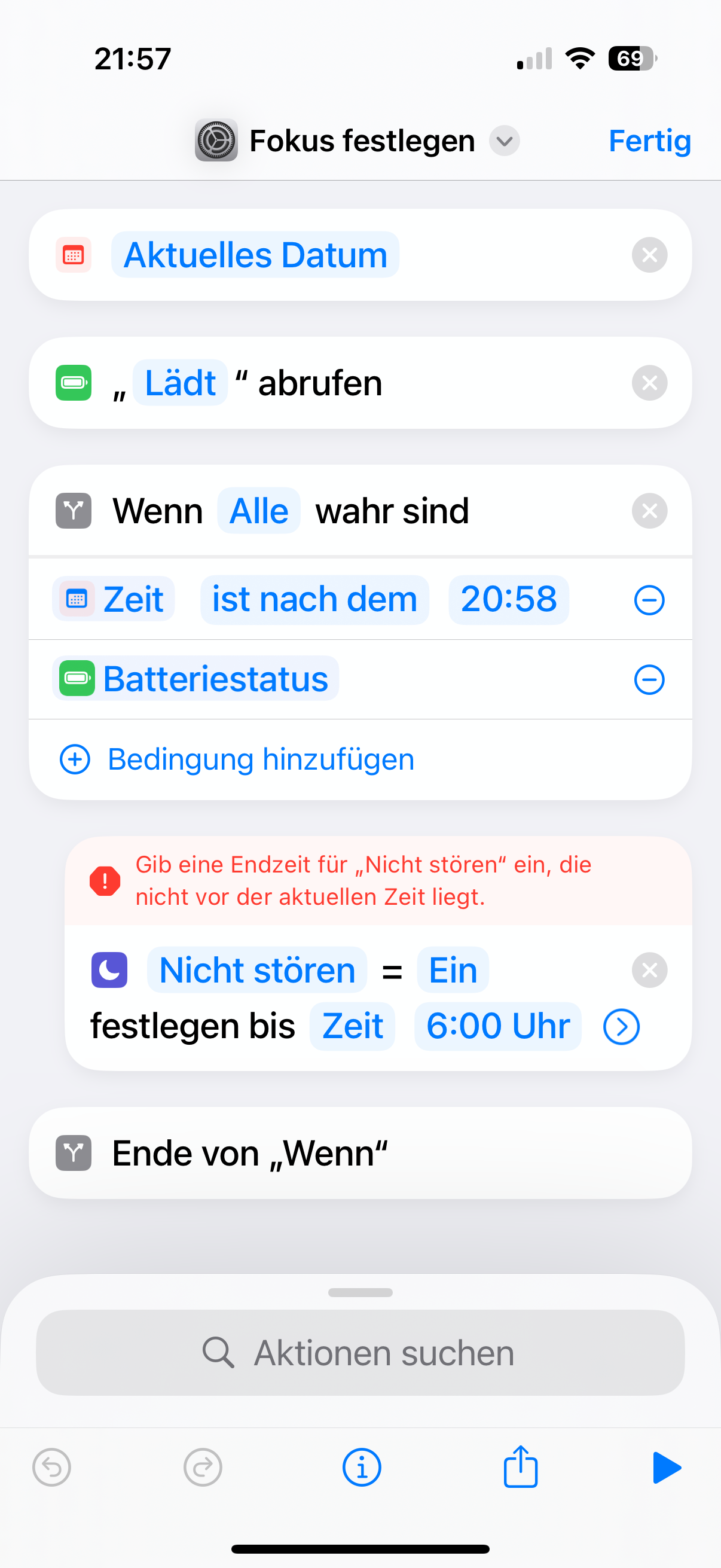This screenshot has width=721, height=1568.
Task: Select the Nicht stören focus parameter
Action: click(256, 969)
